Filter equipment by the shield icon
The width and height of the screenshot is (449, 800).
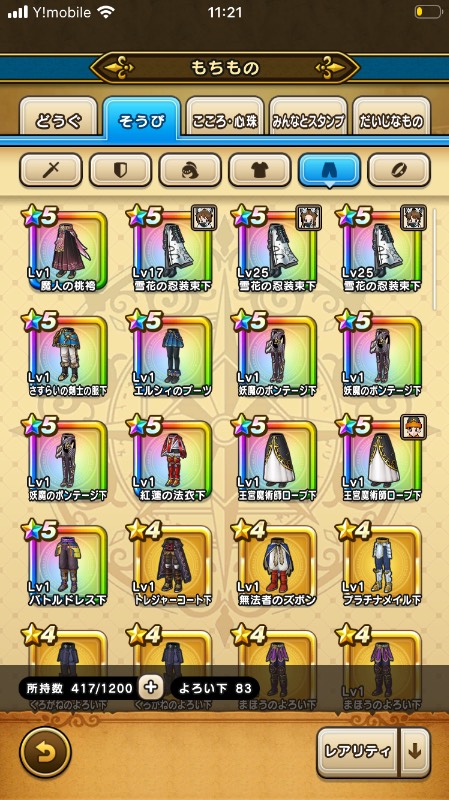point(120,170)
